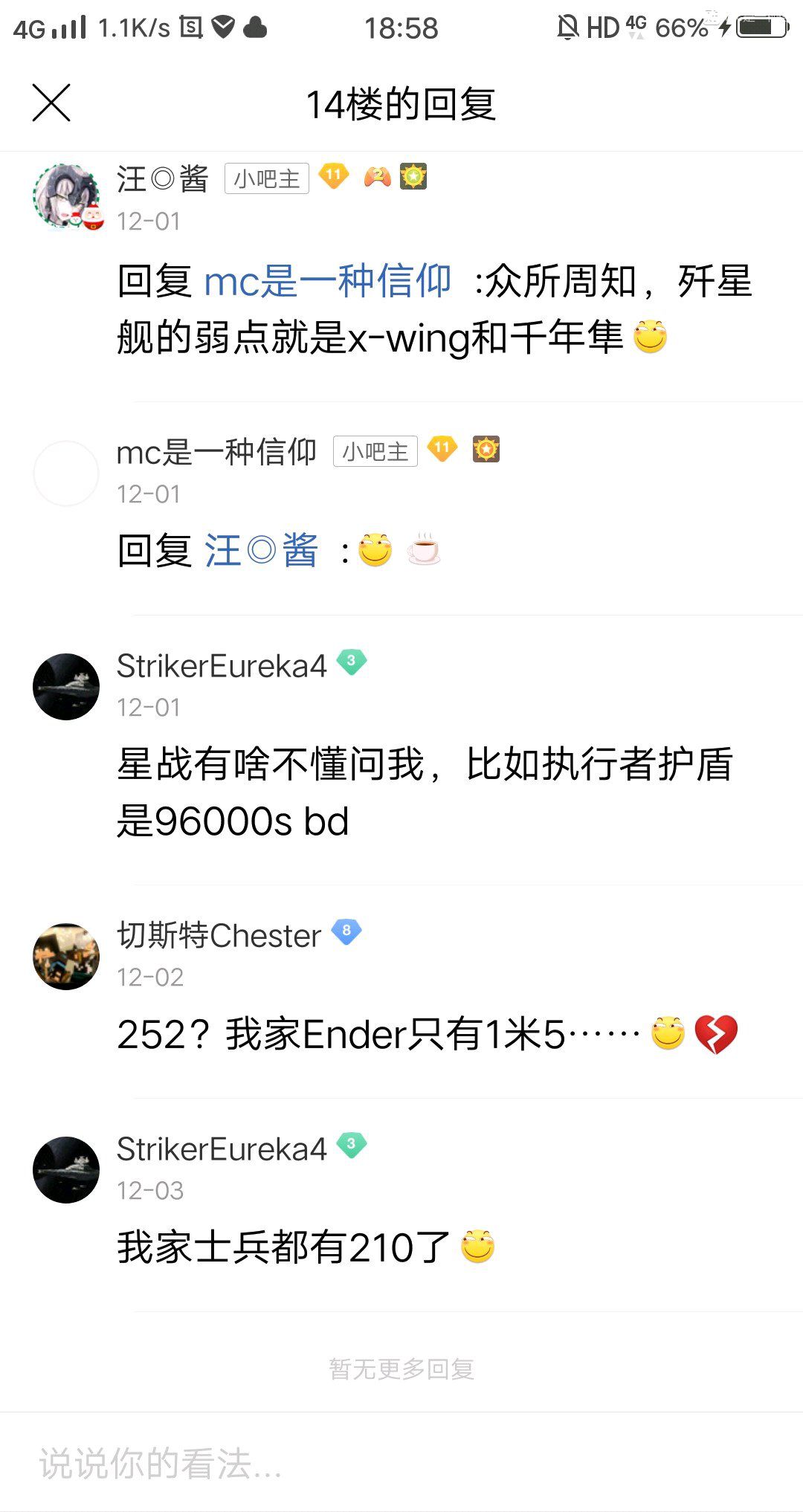Tap the 说说你的看法 reply input
Image resolution: width=803 pixels, height=1512 pixels.
401,1464
